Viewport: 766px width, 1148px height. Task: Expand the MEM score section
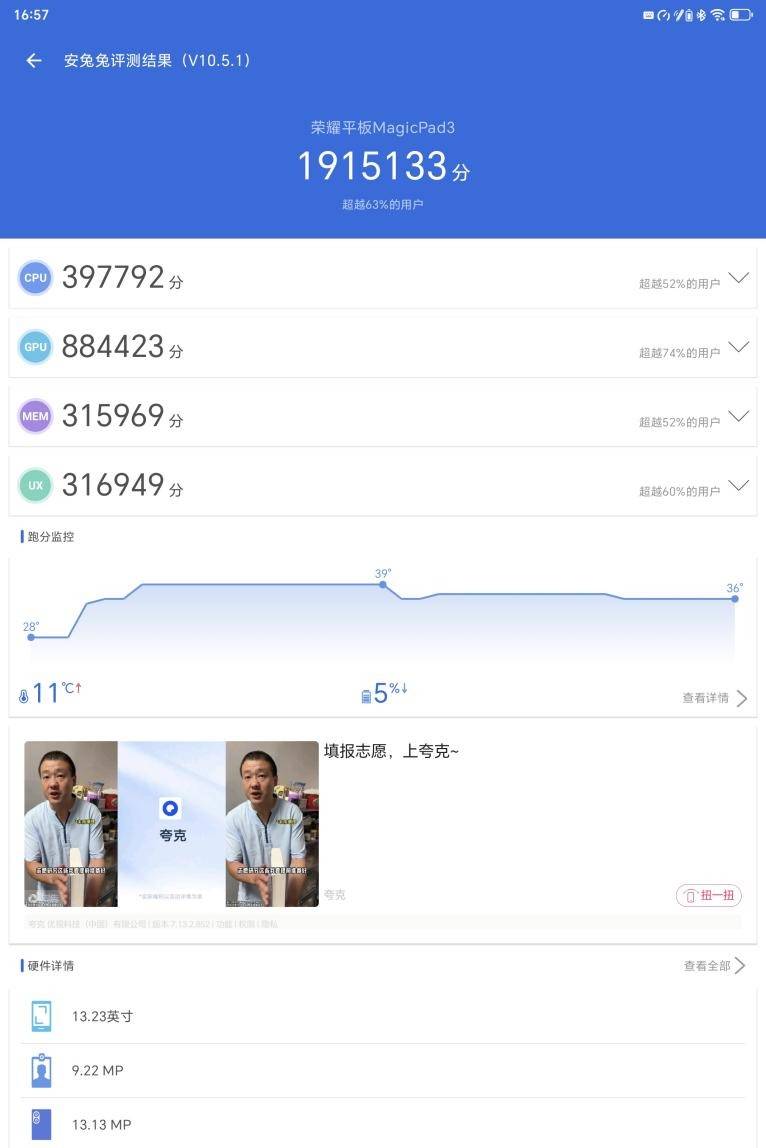tap(738, 416)
